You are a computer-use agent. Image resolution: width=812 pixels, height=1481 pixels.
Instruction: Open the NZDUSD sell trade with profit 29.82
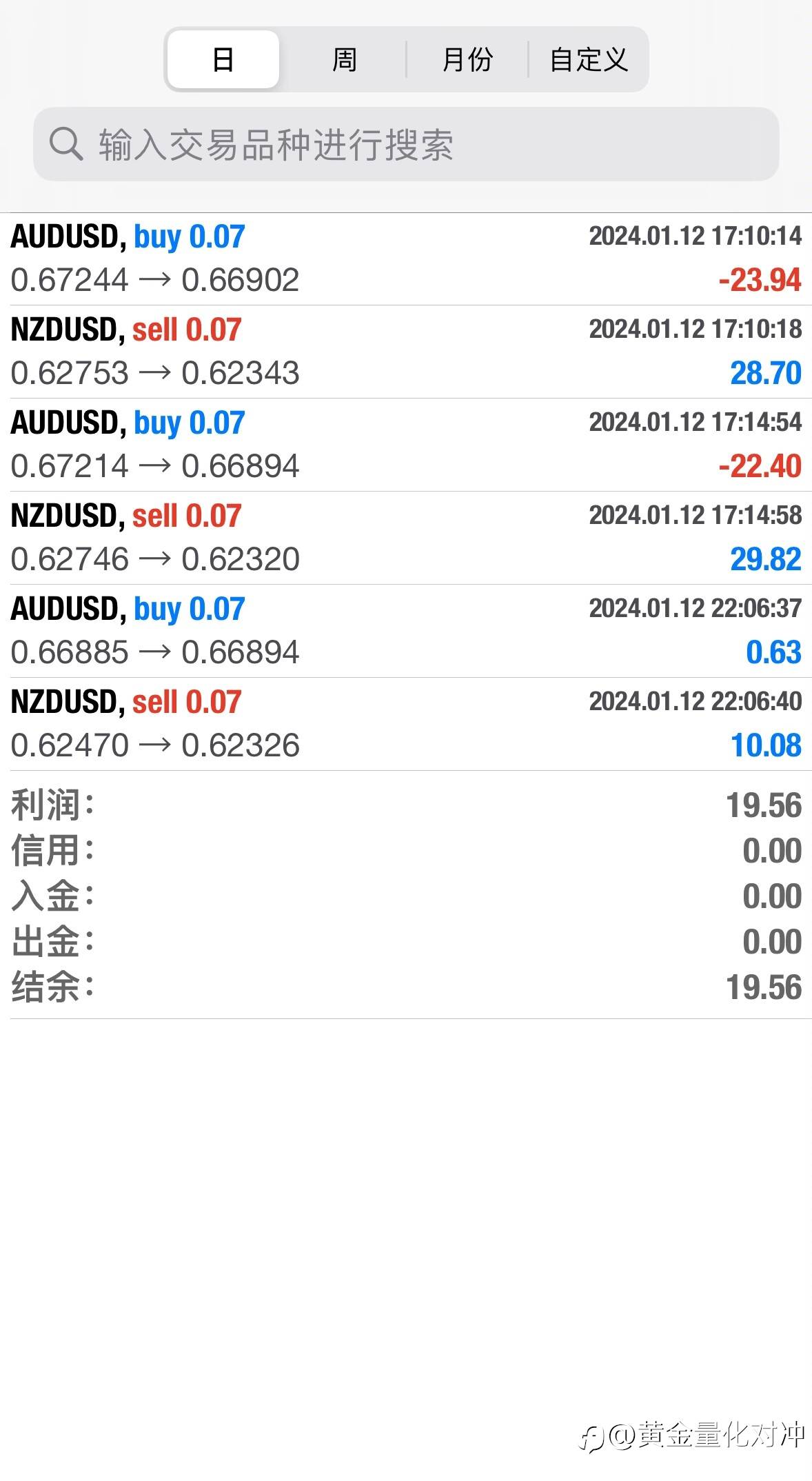tap(406, 538)
